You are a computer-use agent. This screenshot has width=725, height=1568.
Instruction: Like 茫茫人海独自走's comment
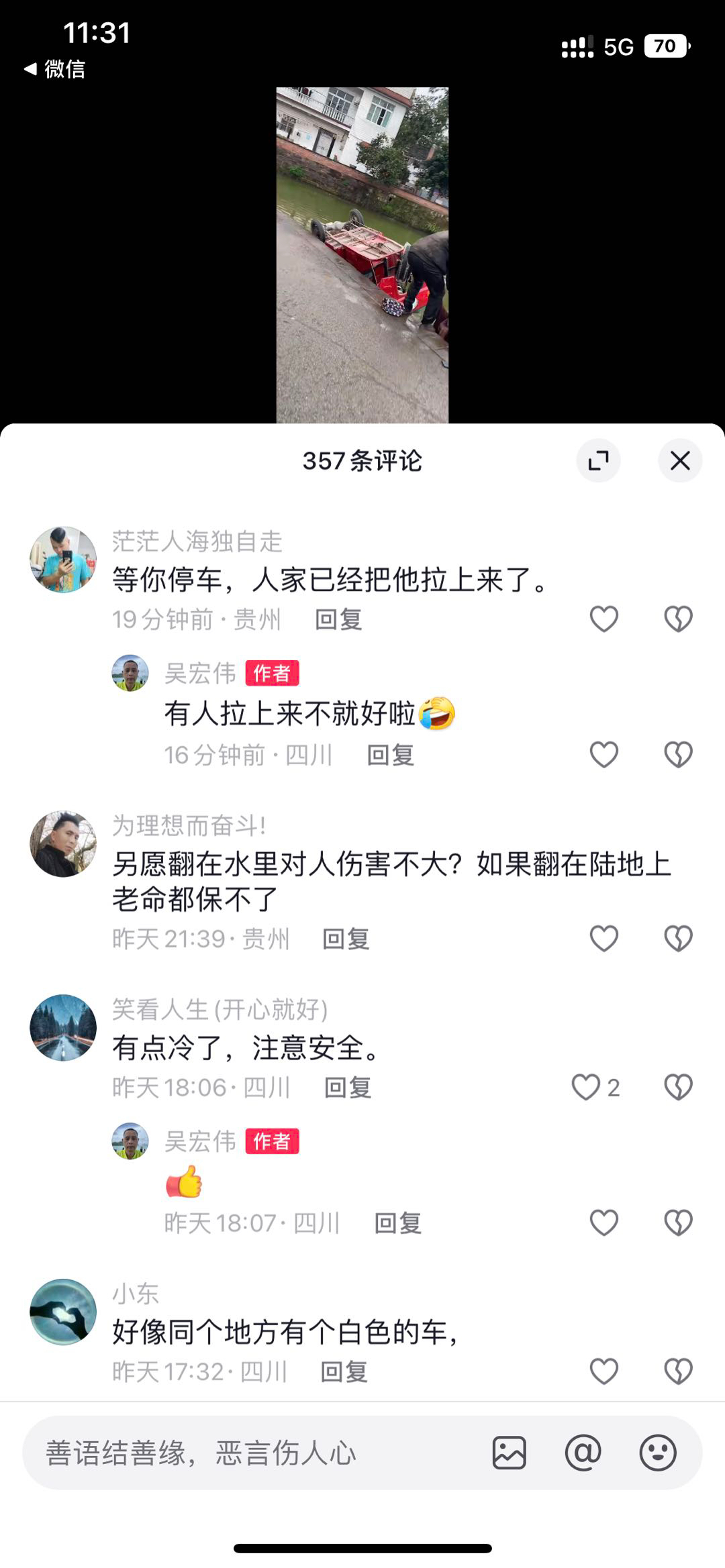[603, 619]
